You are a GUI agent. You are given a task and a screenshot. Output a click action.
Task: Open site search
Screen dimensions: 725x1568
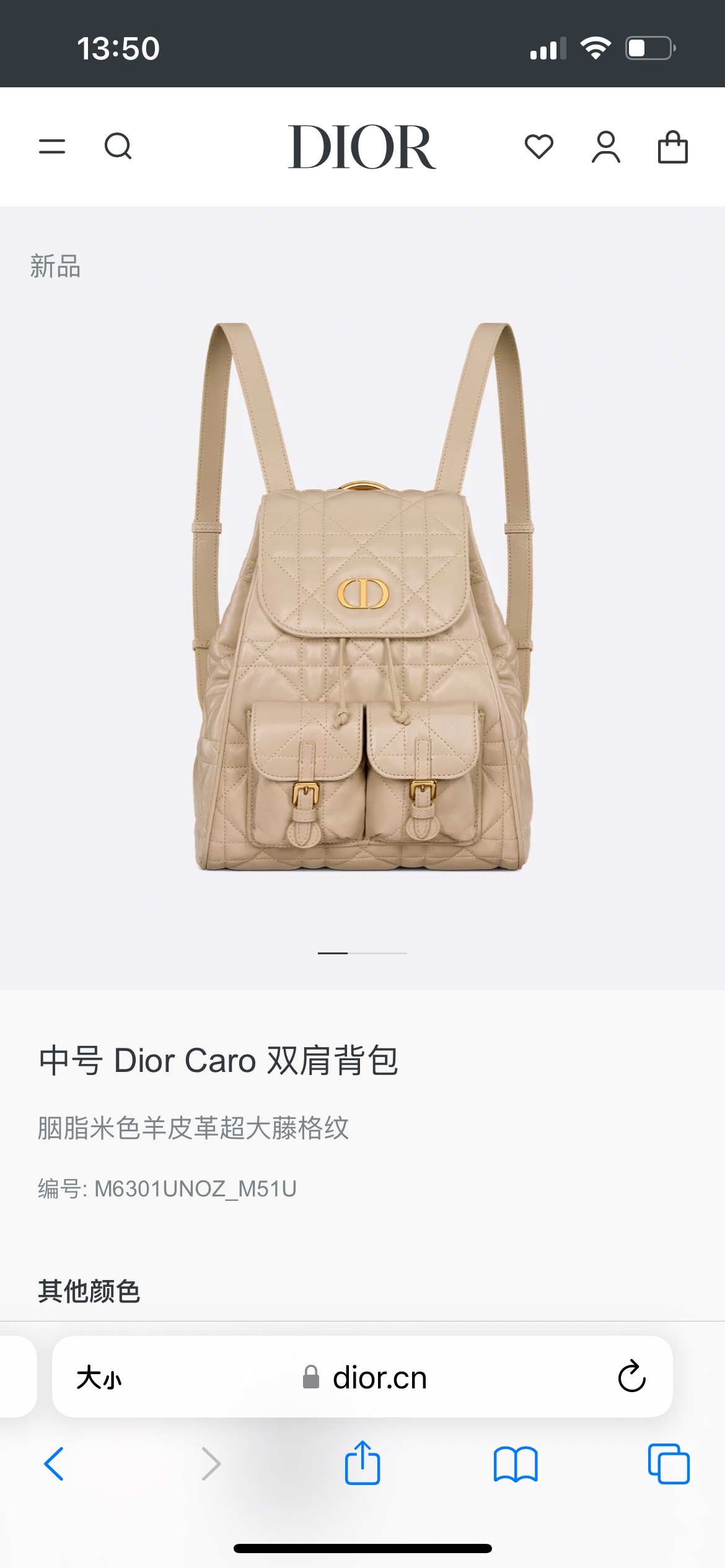click(x=118, y=147)
